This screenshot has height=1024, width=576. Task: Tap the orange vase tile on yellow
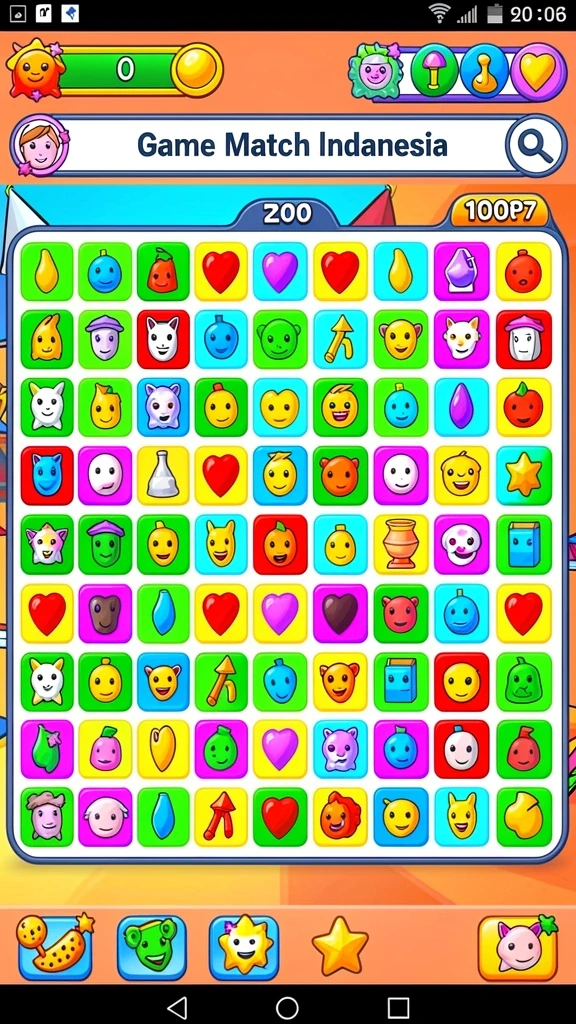coord(400,543)
